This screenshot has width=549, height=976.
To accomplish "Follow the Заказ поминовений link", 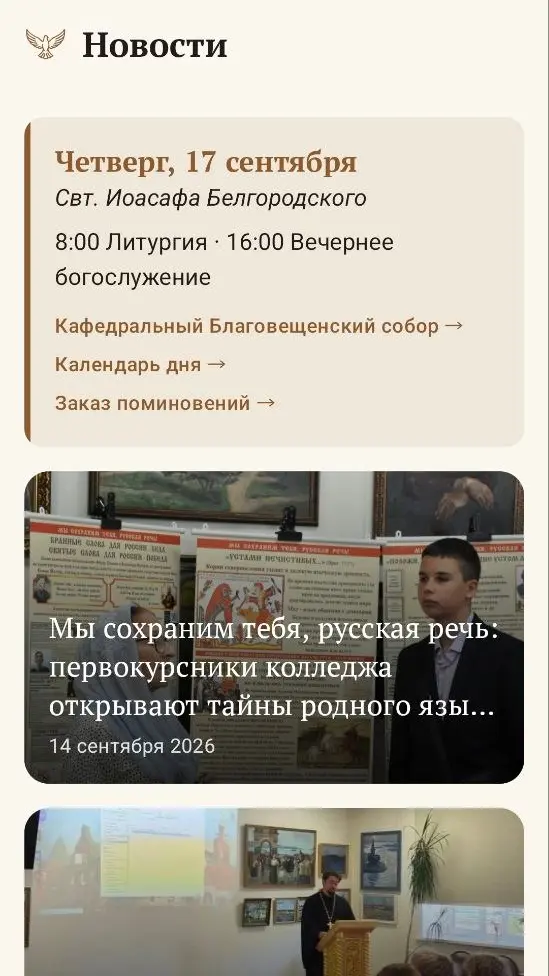I will coord(165,403).
